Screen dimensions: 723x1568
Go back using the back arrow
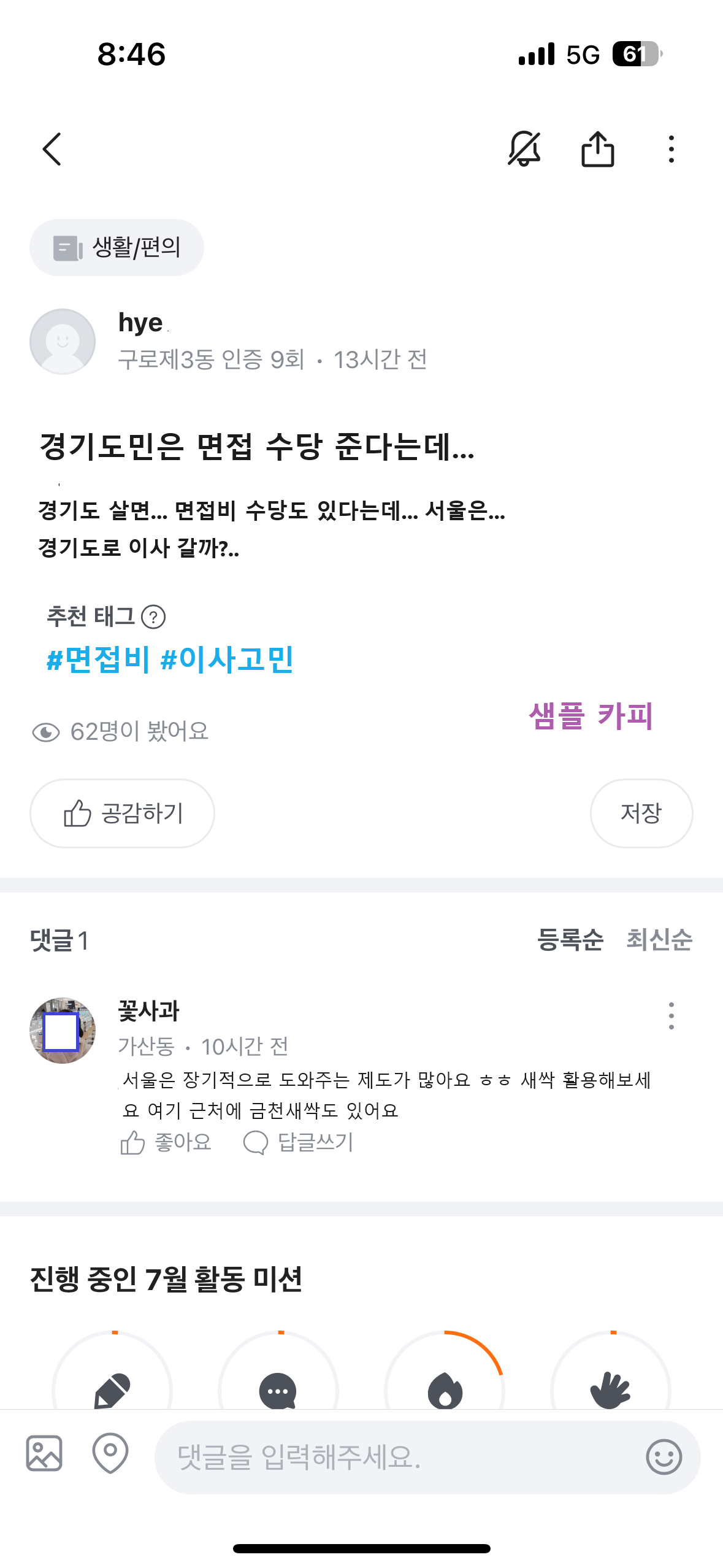tap(53, 149)
